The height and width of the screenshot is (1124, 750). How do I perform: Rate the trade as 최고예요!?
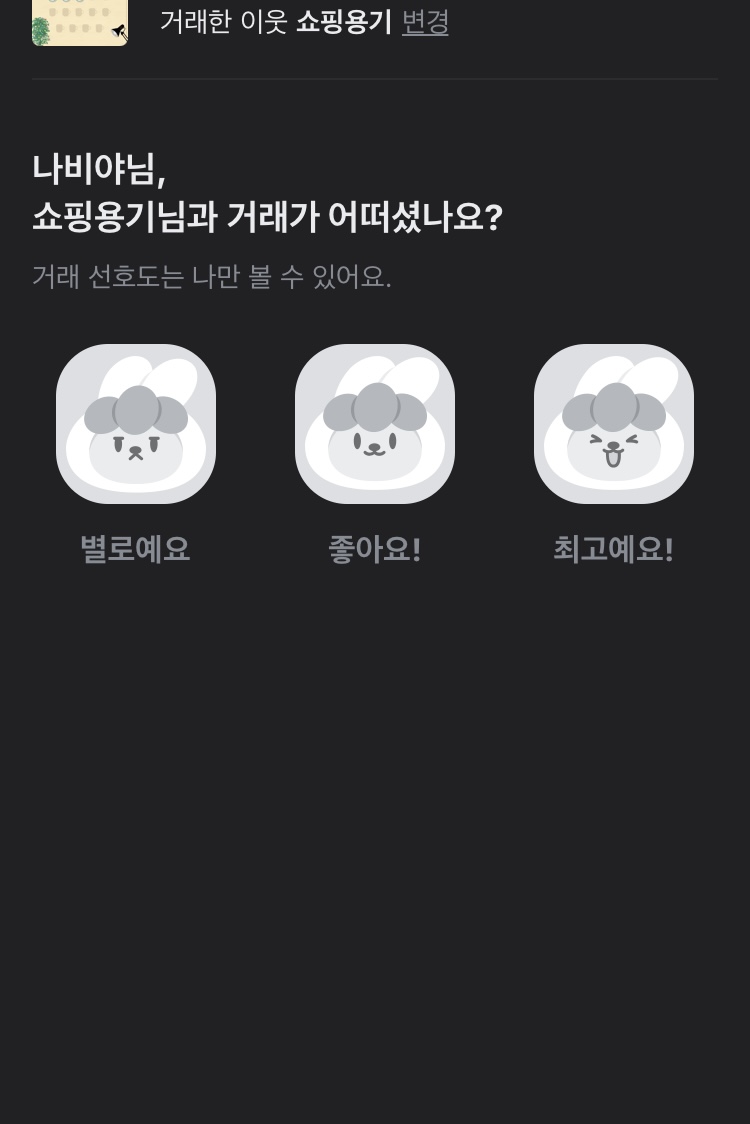point(613,424)
